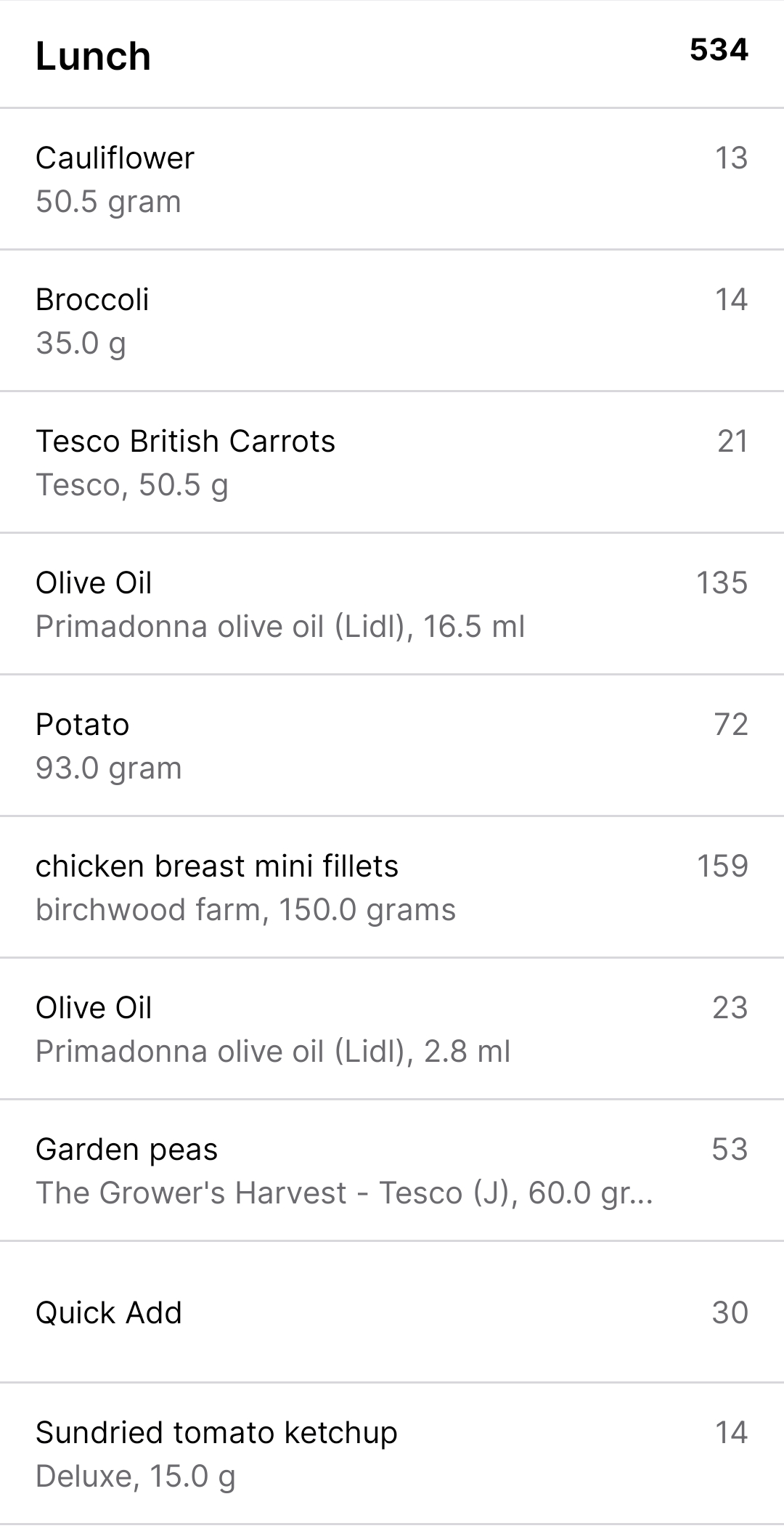The height and width of the screenshot is (1531, 784).
Task: Select the Tesco British Carrots entry
Action: click(392, 462)
